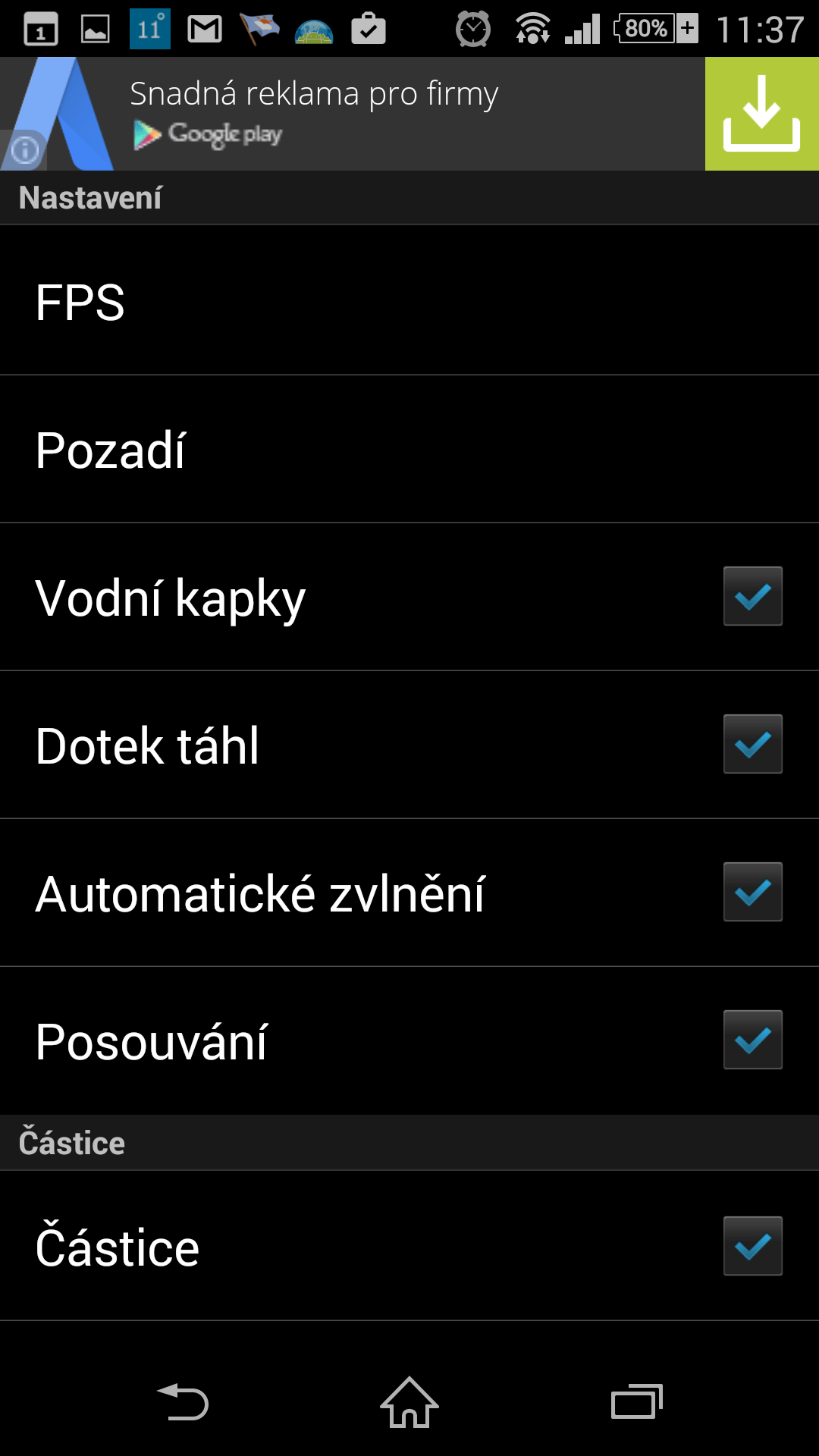
Task: Open the ad info icon
Action: coord(24,149)
